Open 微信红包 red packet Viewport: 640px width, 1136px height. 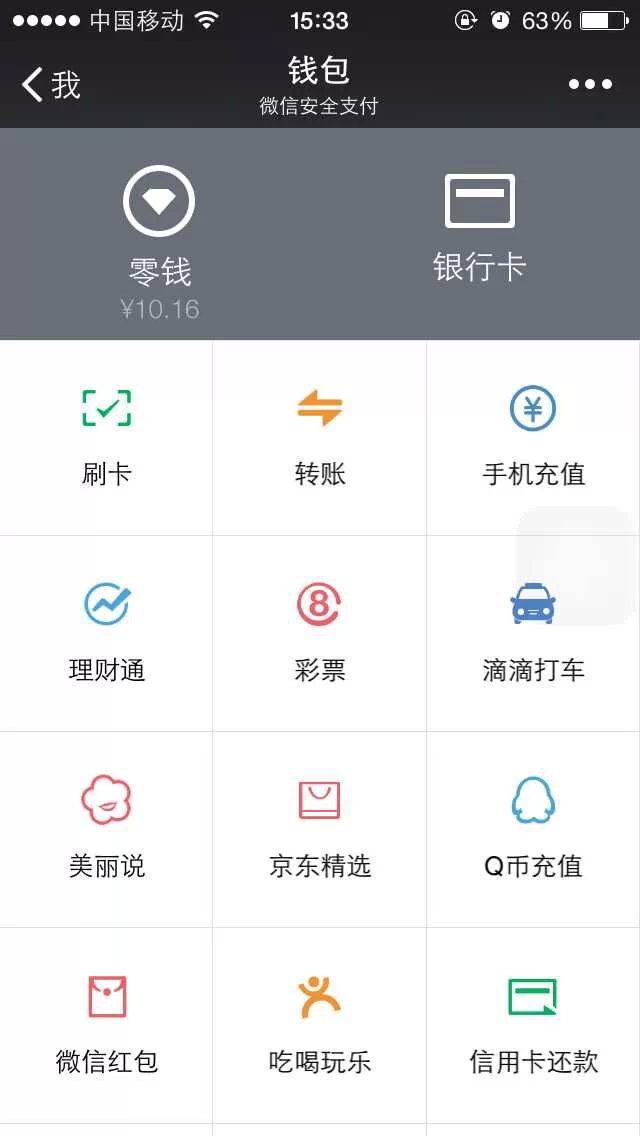tap(107, 1024)
